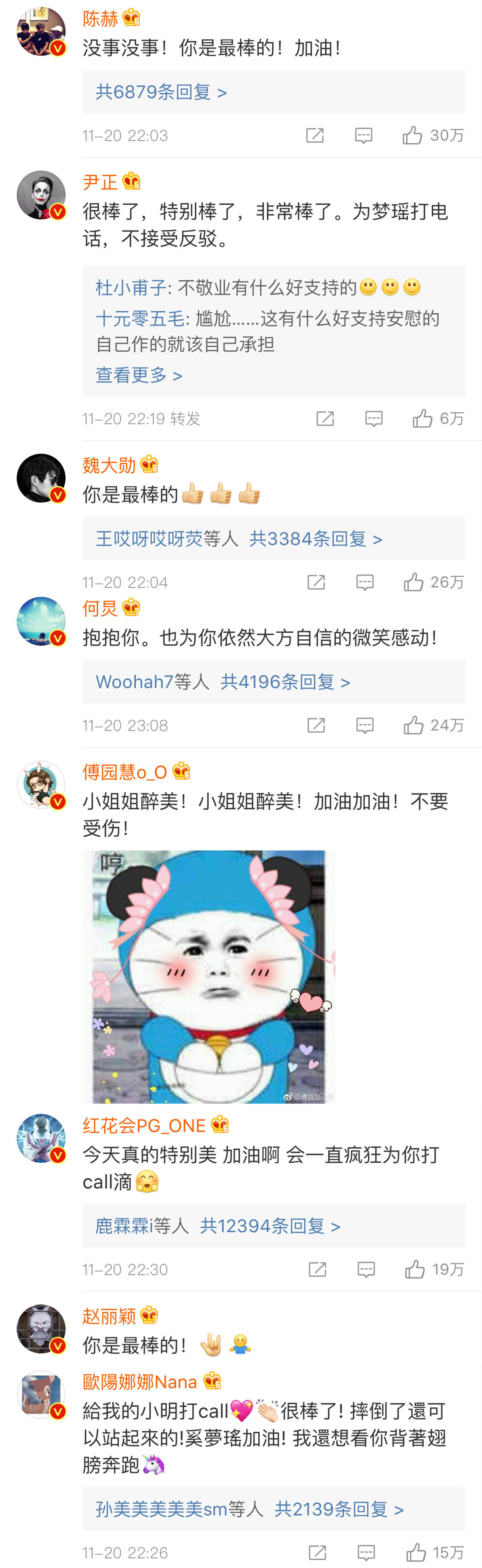Open the Doraemon image in 傅园慧o_O's comment
The width and height of the screenshot is (482, 1568).
point(208,976)
